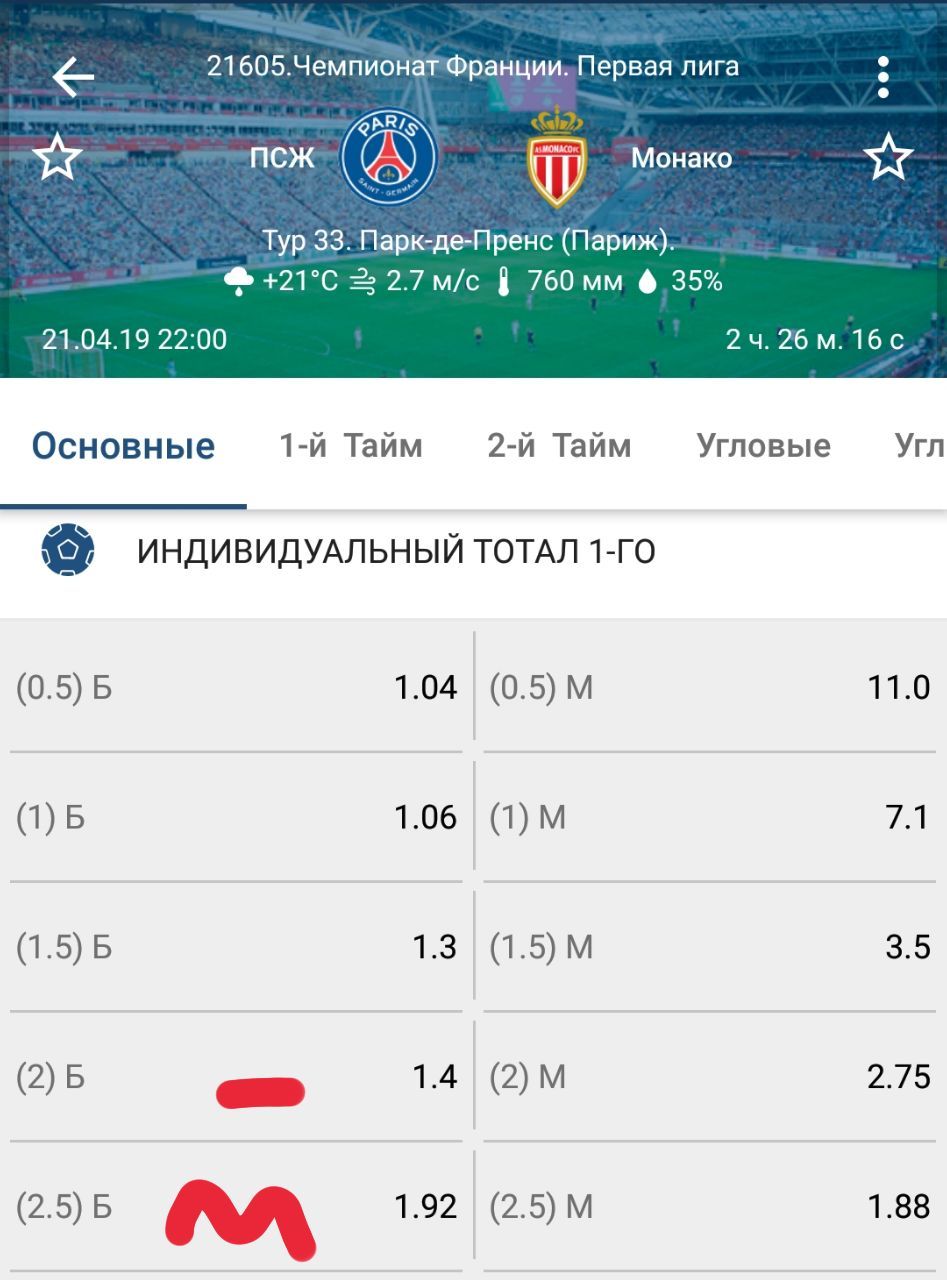Select the (0.5) Б bet at 1.04

pos(236,688)
